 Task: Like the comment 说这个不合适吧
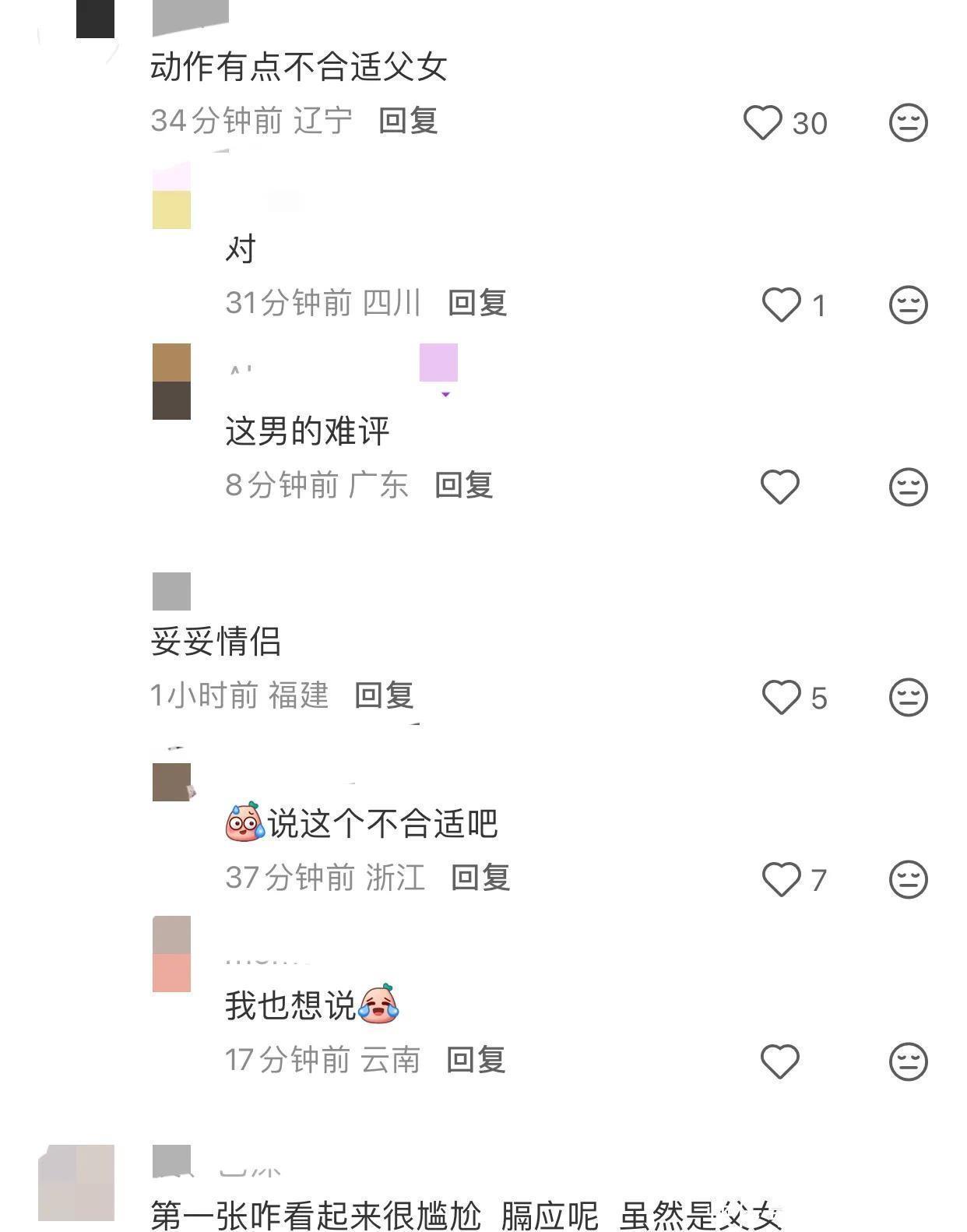click(x=781, y=879)
